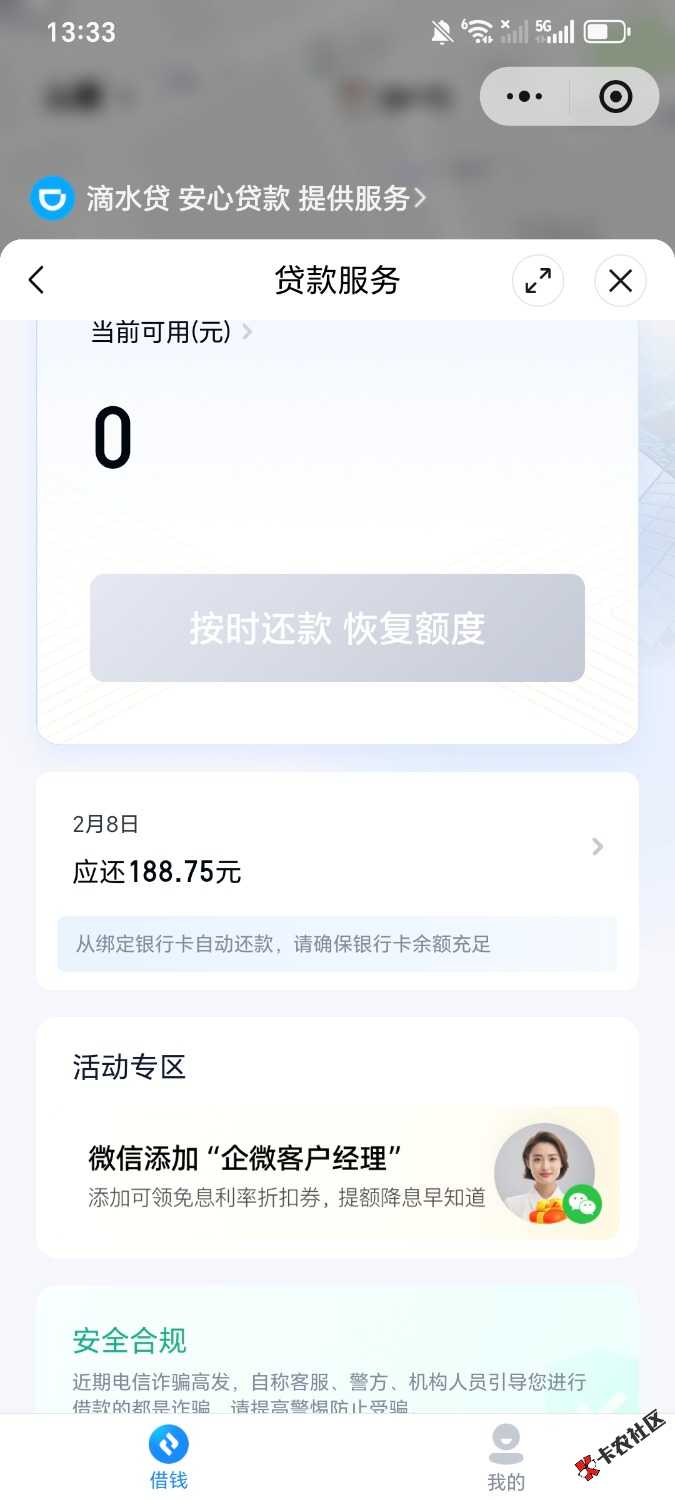
Task: Open the 2月8日 应还188.75元 repayment details
Action: (337, 848)
